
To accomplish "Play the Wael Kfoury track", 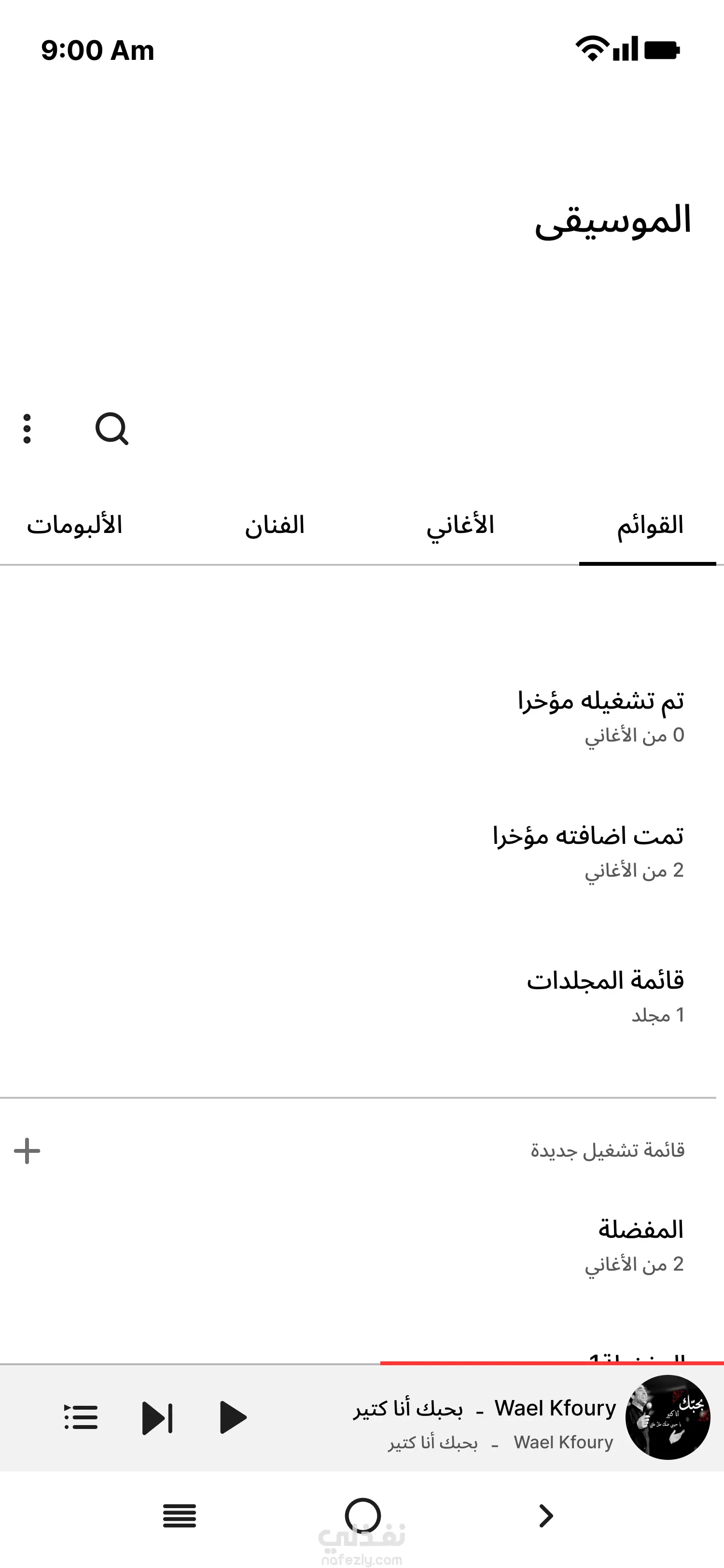I will [x=233, y=1418].
